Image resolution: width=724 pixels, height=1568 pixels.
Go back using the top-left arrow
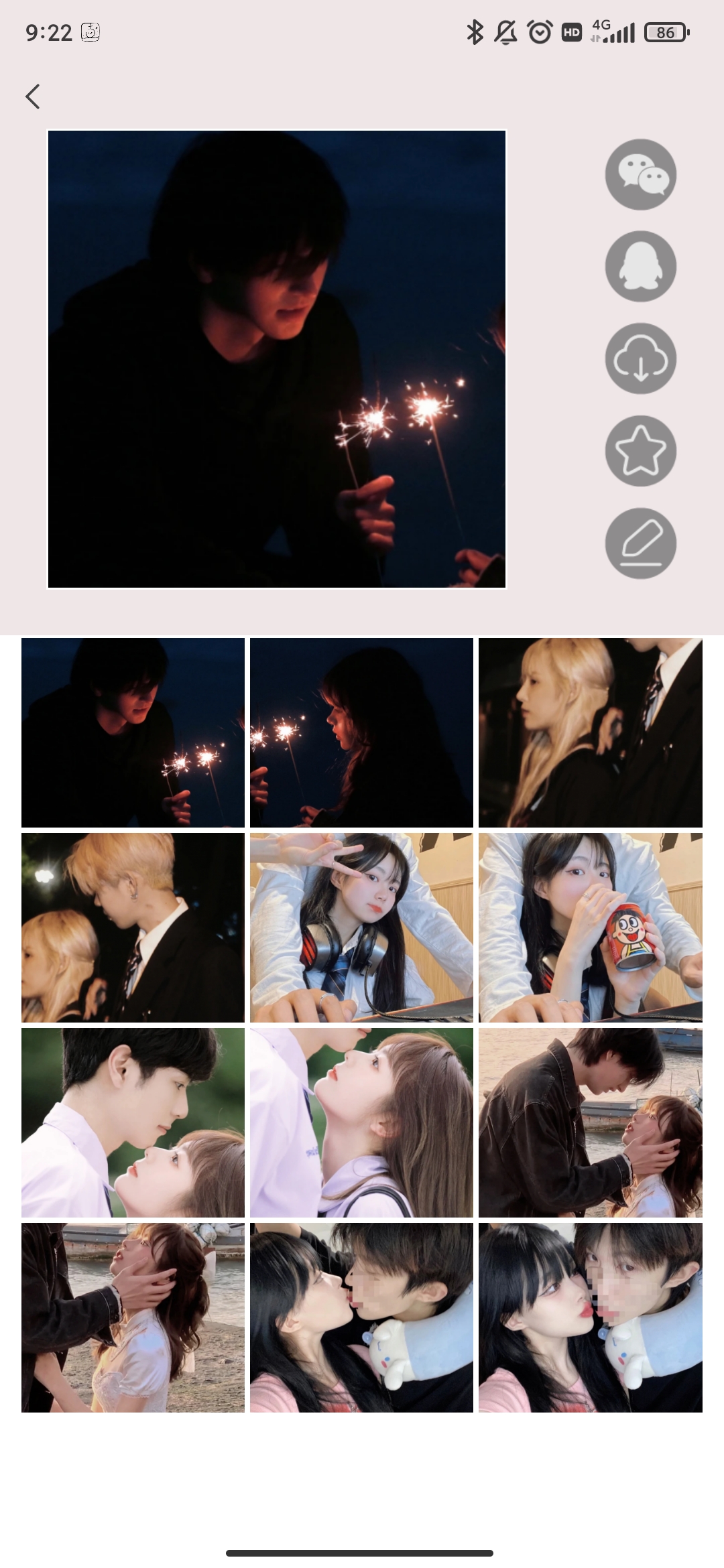33,96
